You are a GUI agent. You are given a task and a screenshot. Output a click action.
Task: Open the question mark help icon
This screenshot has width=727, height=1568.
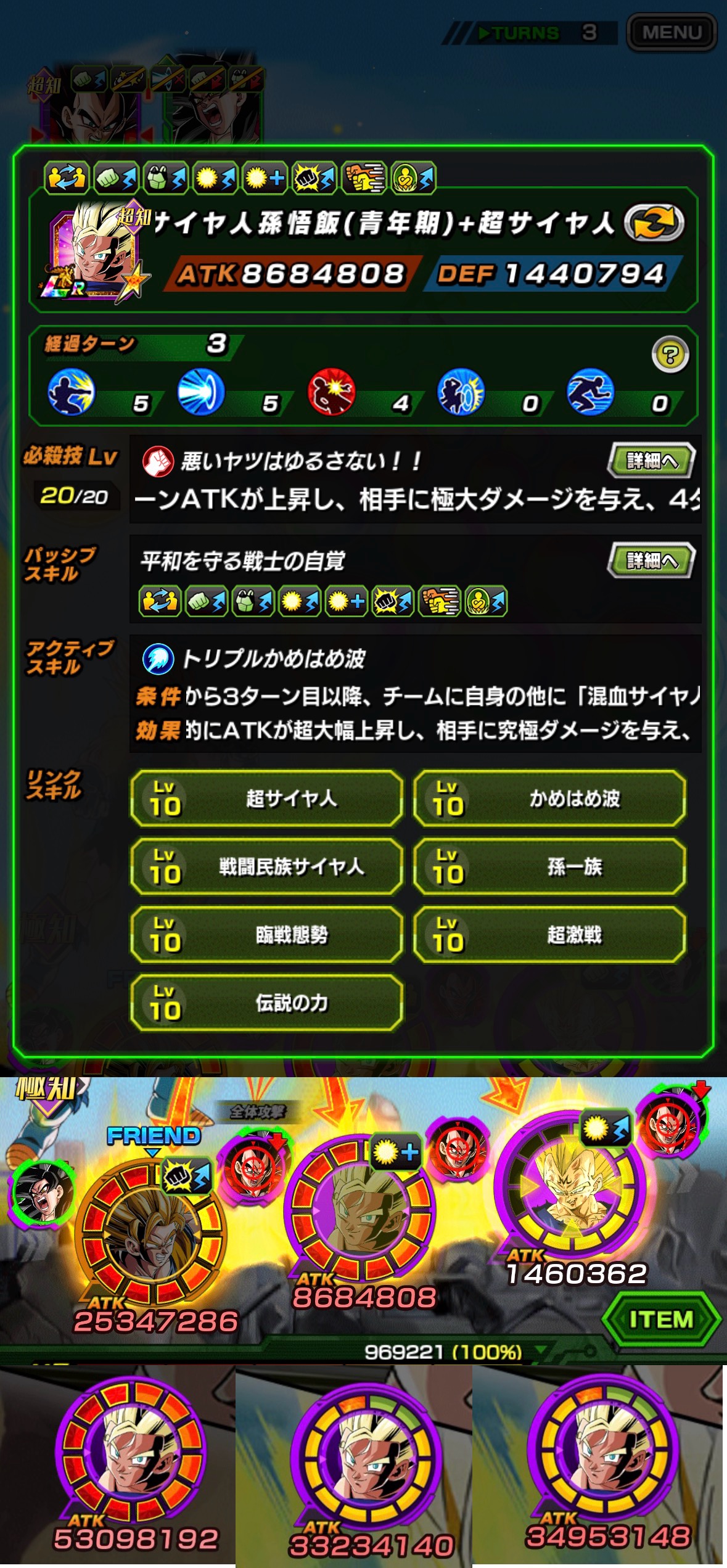coord(670,355)
